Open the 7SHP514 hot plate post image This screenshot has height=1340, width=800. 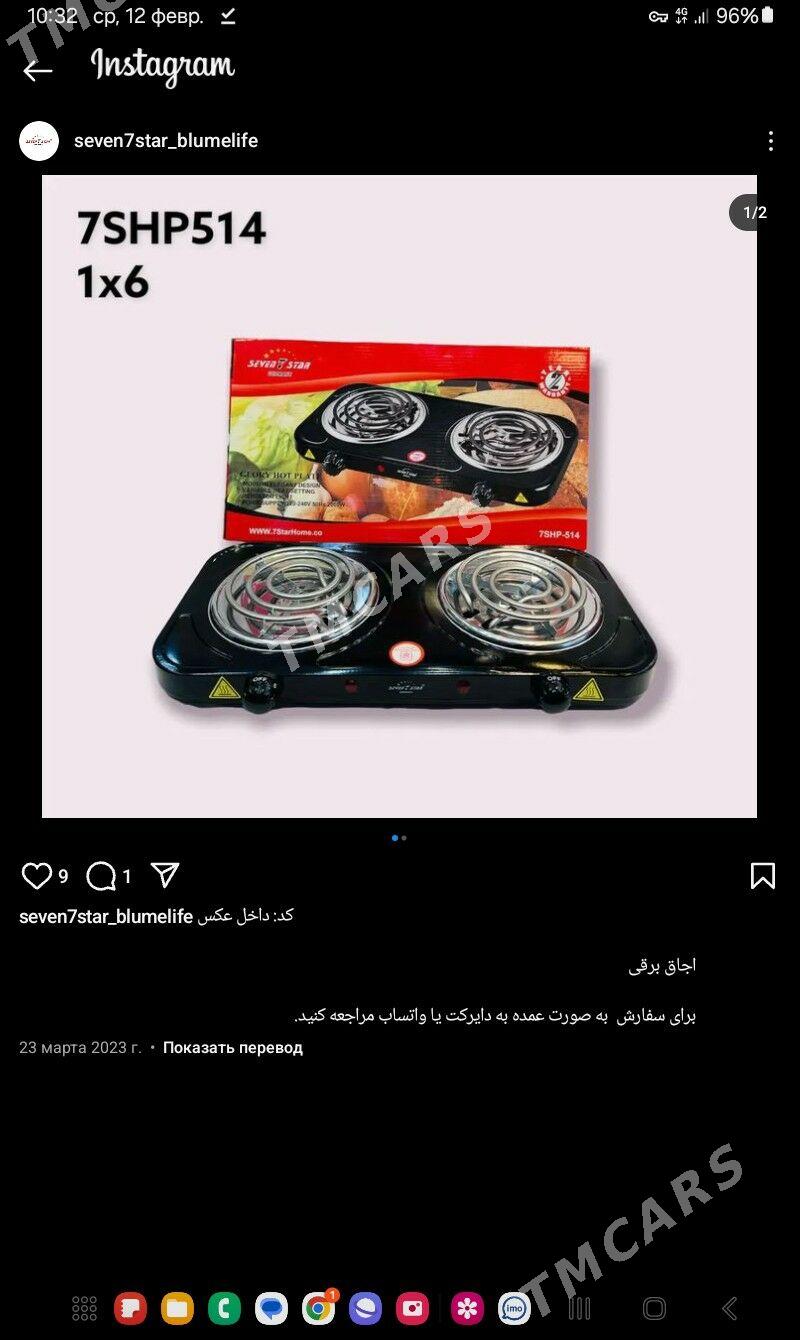pos(399,496)
